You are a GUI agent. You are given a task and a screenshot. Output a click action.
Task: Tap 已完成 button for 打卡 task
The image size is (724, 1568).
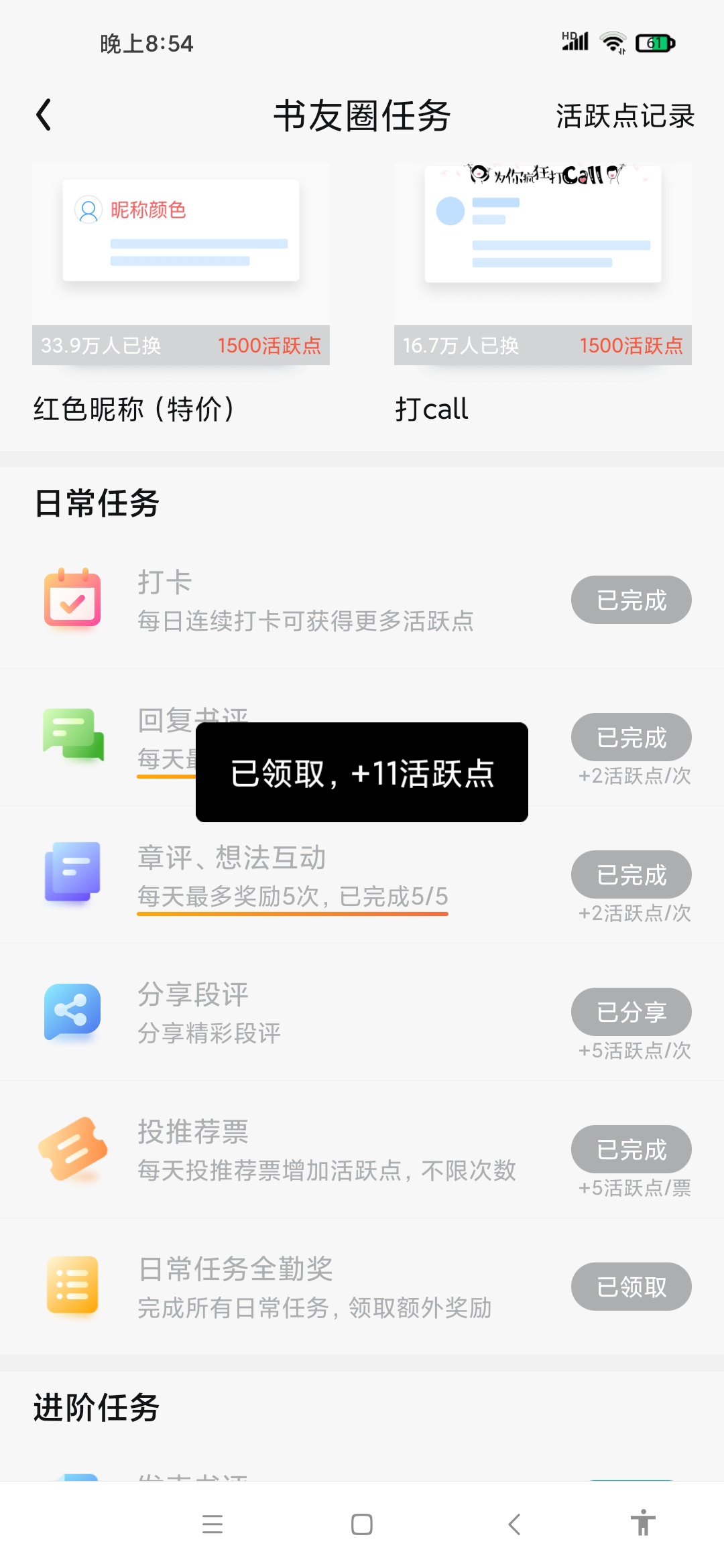(631, 600)
